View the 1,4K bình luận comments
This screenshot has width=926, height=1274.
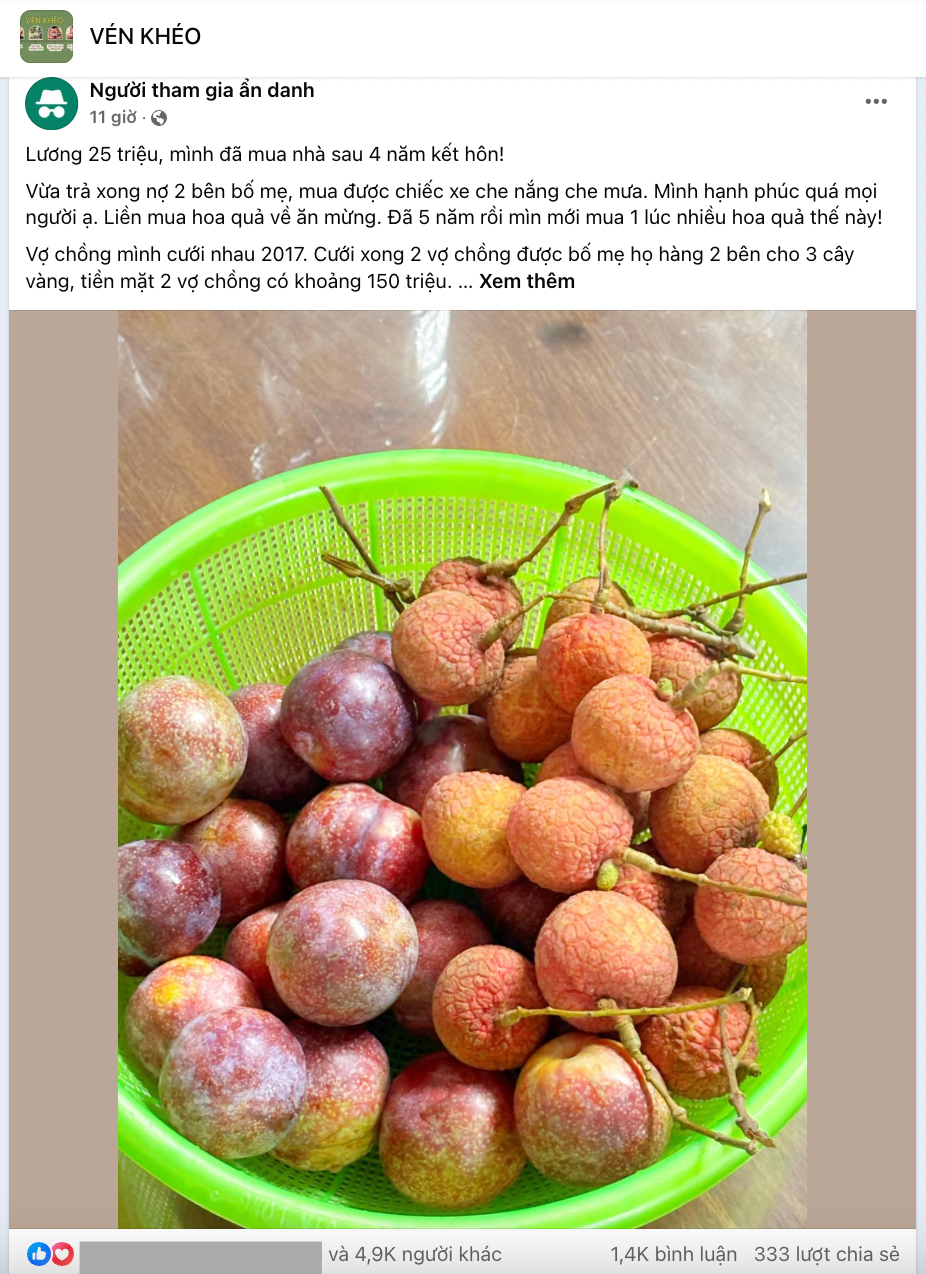tap(673, 1254)
